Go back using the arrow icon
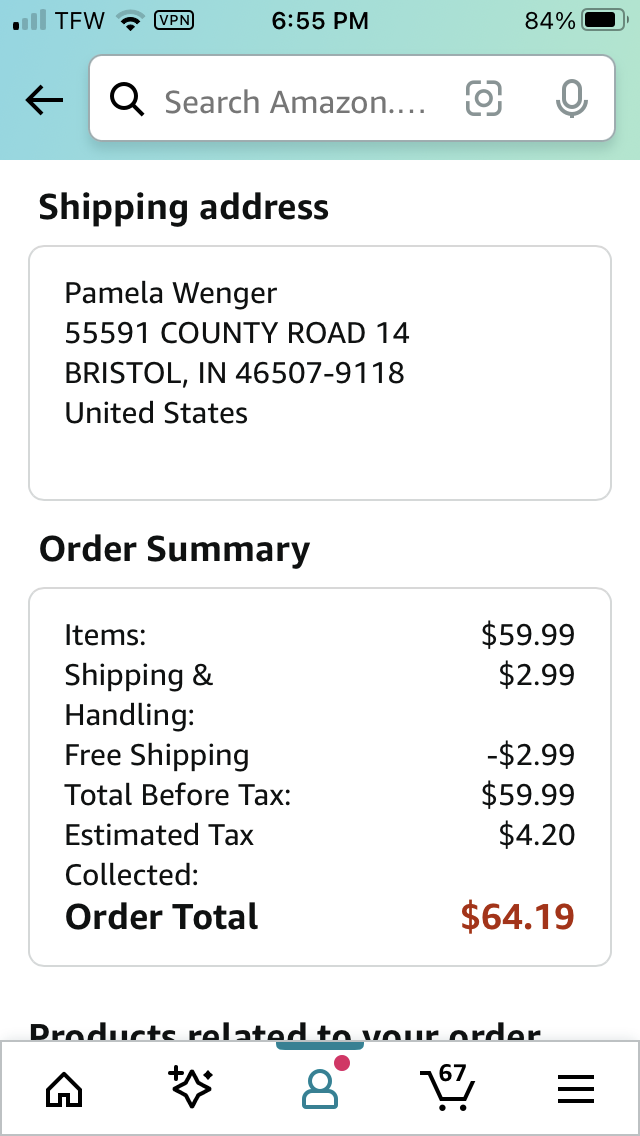 point(44,101)
